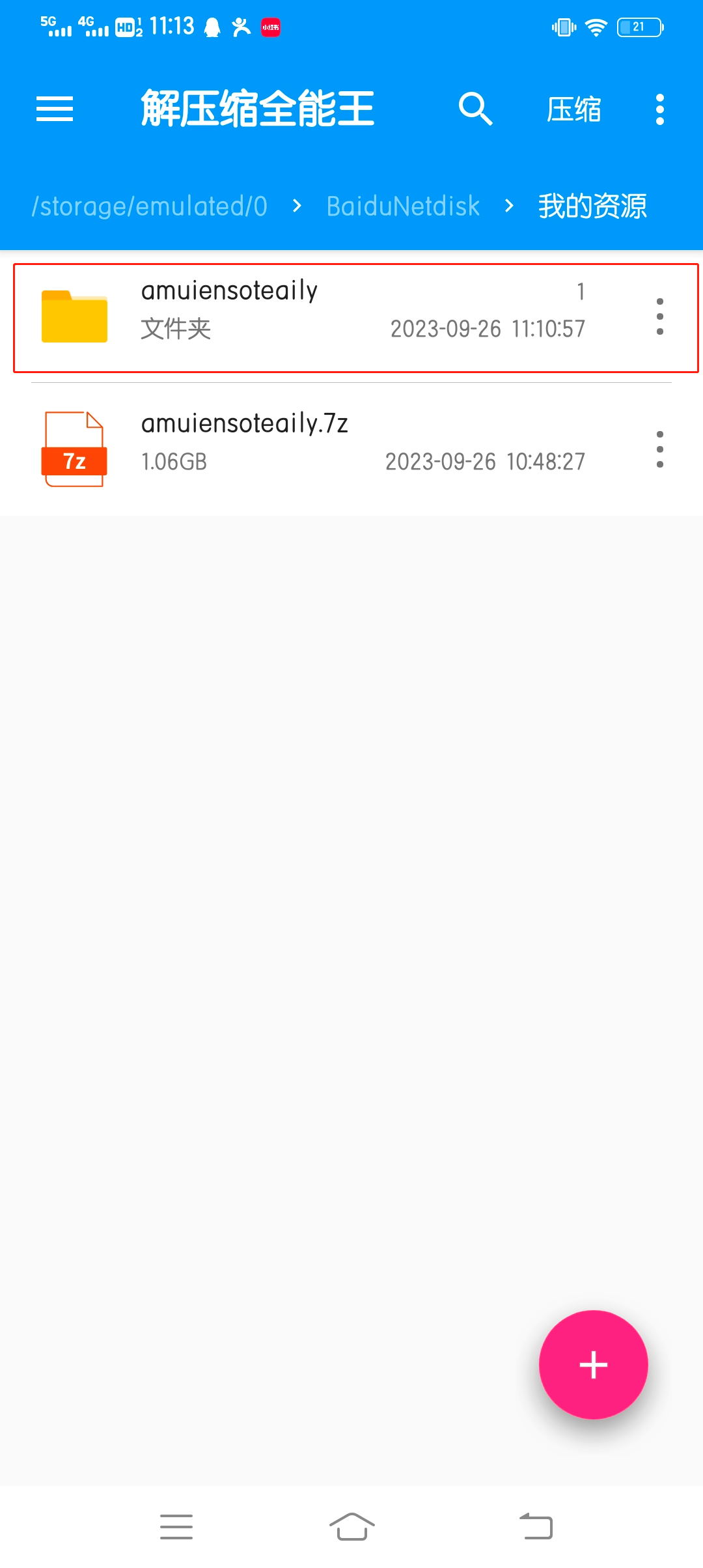This screenshot has width=703, height=1568.
Task: Open more options for amuiensoteaily folder
Action: (659, 317)
